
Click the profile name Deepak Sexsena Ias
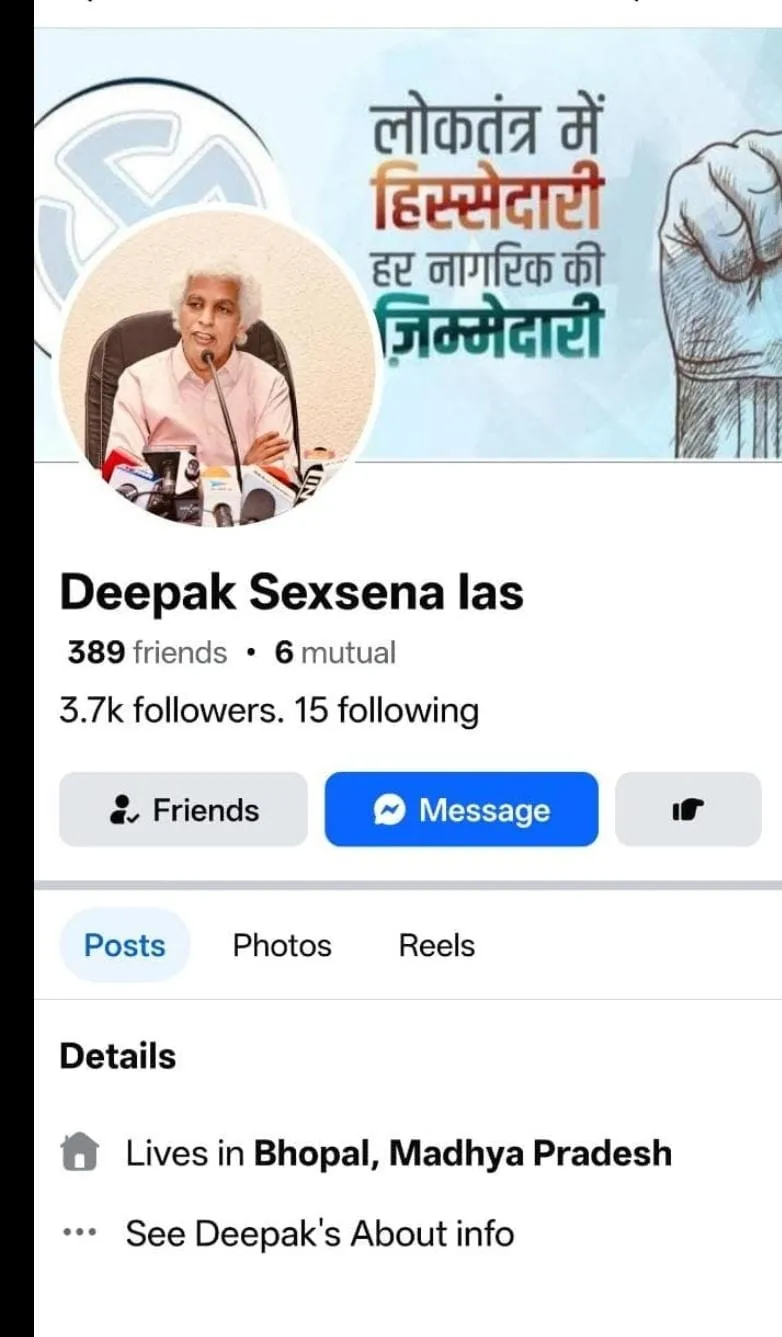tap(291, 591)
